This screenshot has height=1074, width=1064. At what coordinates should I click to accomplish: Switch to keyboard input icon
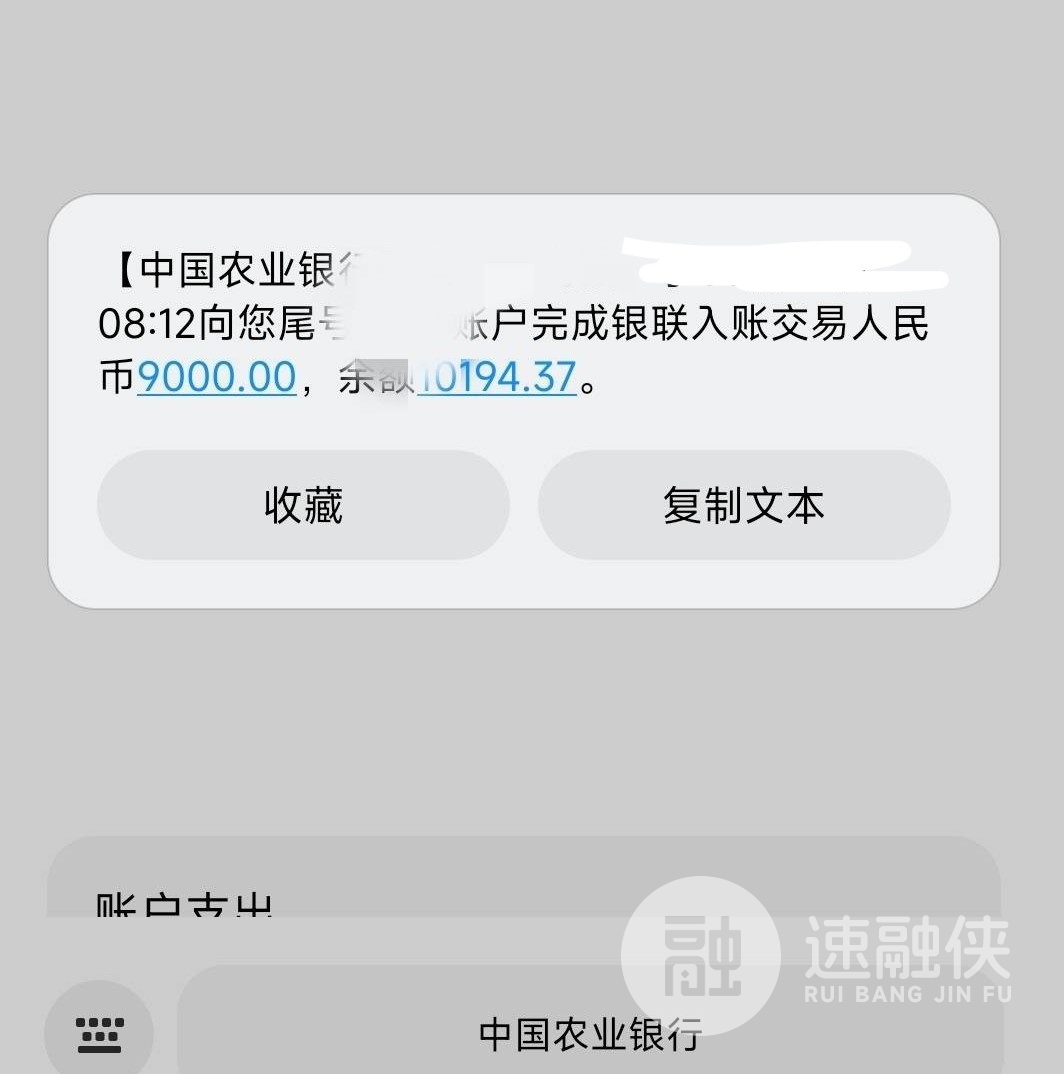[99, 1032]
